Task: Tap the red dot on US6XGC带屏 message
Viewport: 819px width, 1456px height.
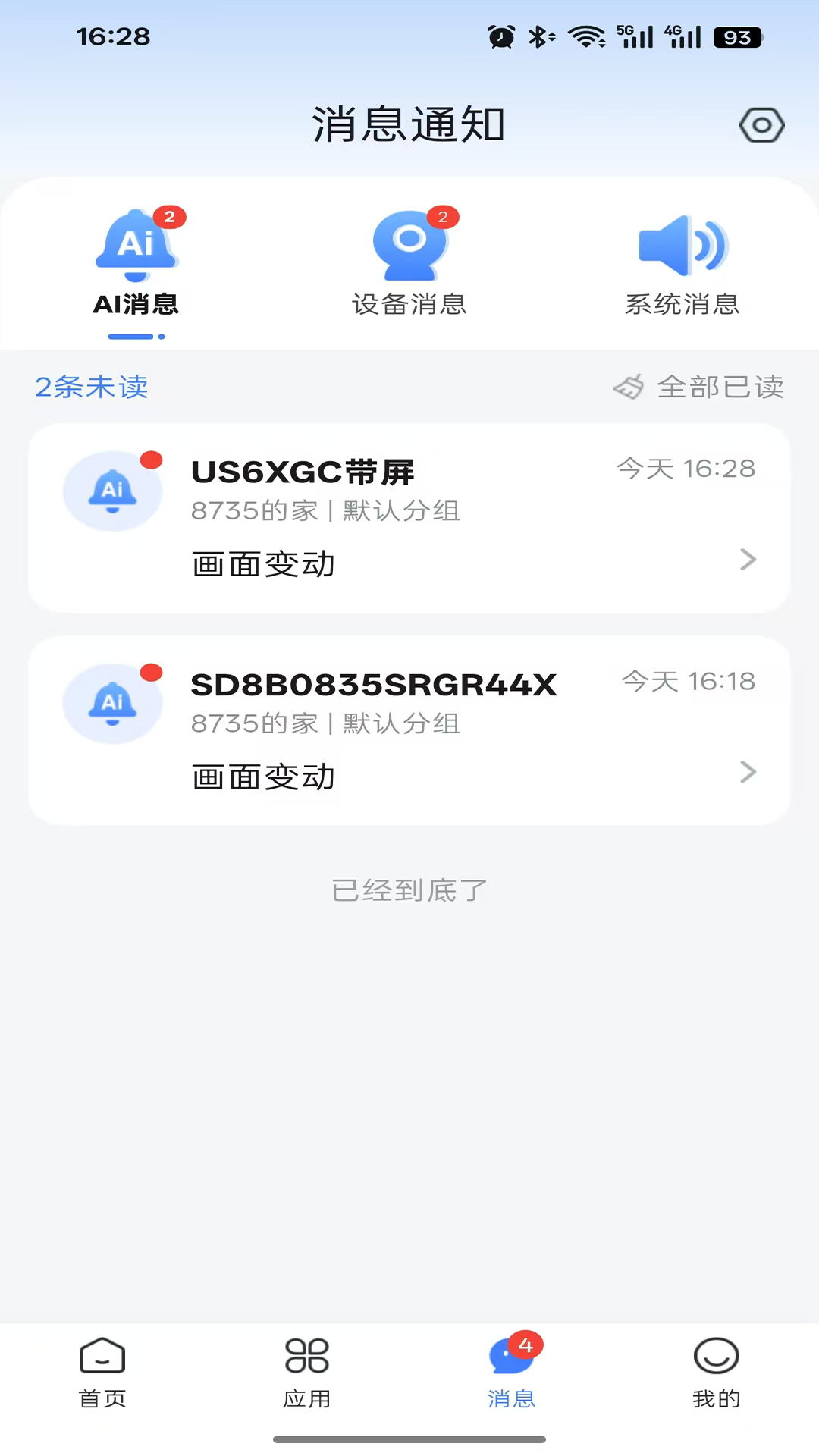Action: click(x=152, y=458)
